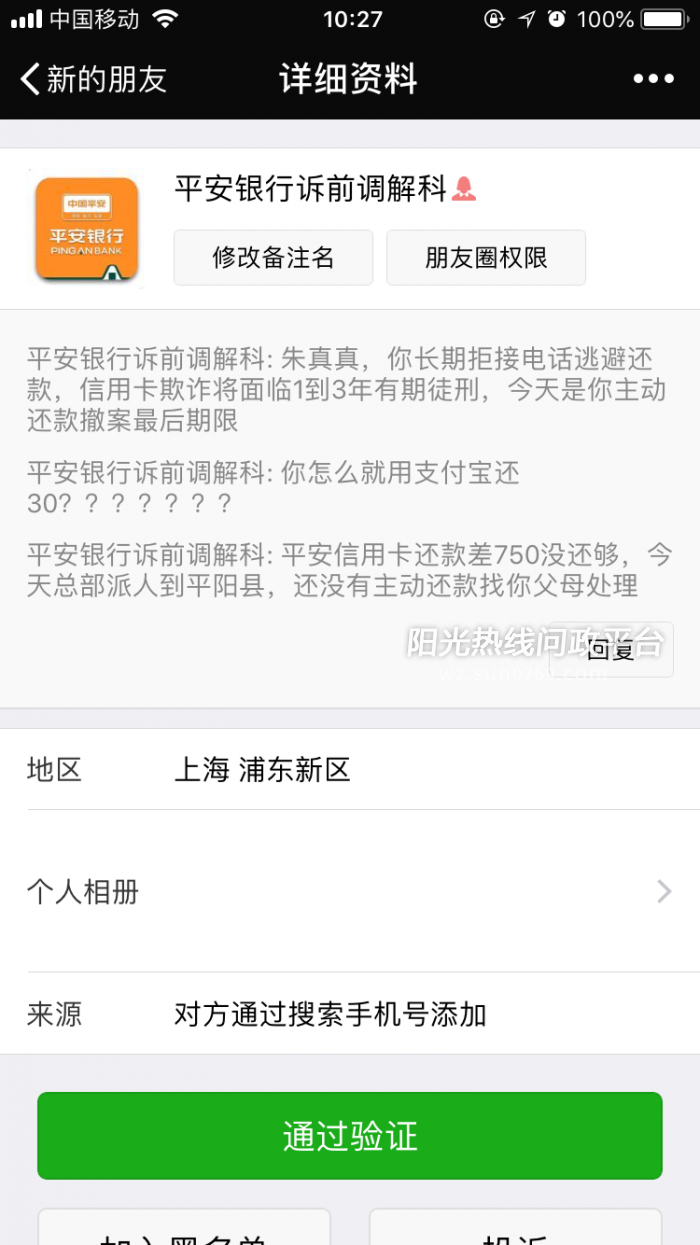Image resolution: width=700 pixels, height=1245 pixels.
Task: Tap the 回复 button
Action: (611, 651)
